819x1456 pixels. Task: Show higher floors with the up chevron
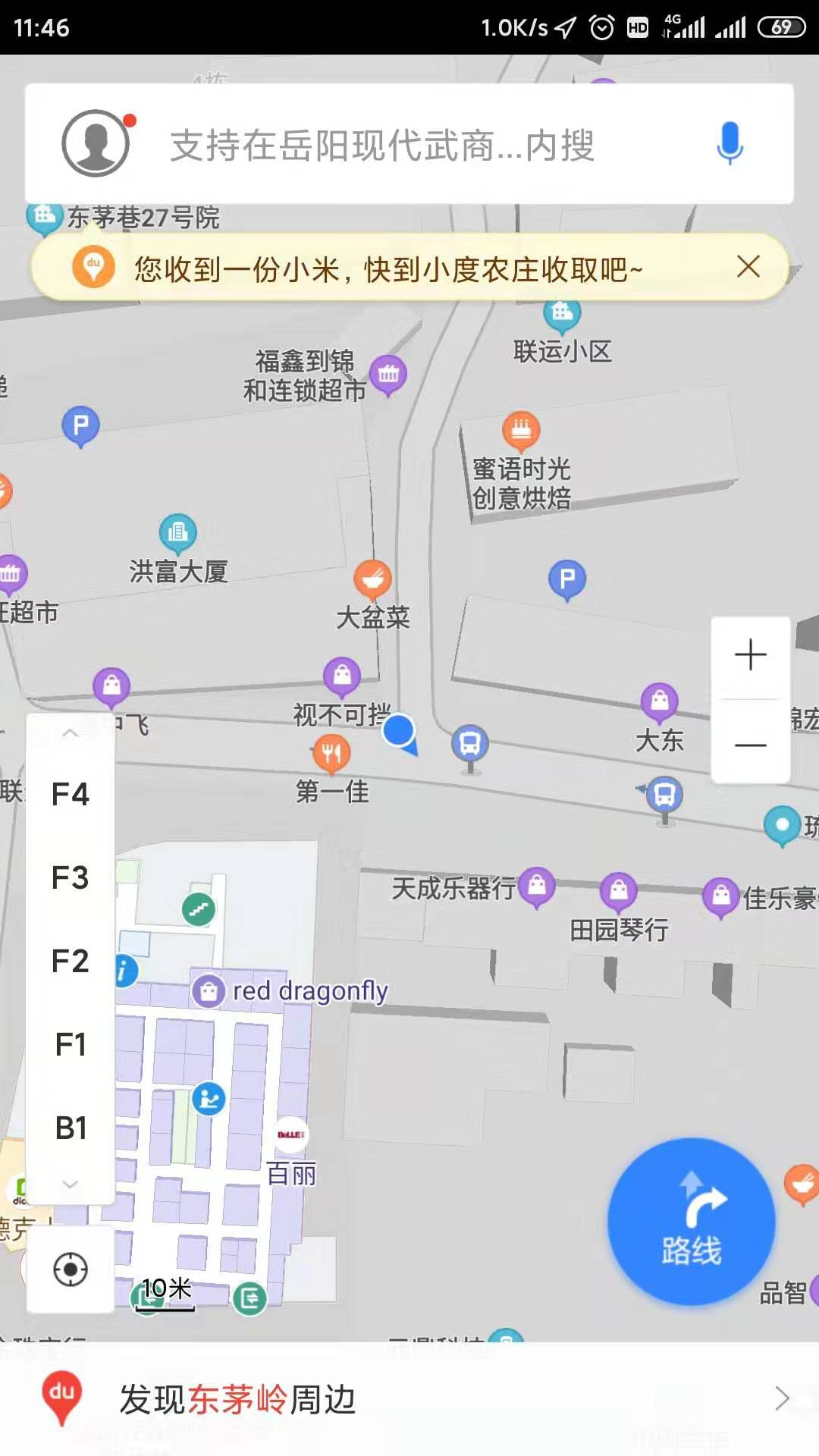click(70, 733)
